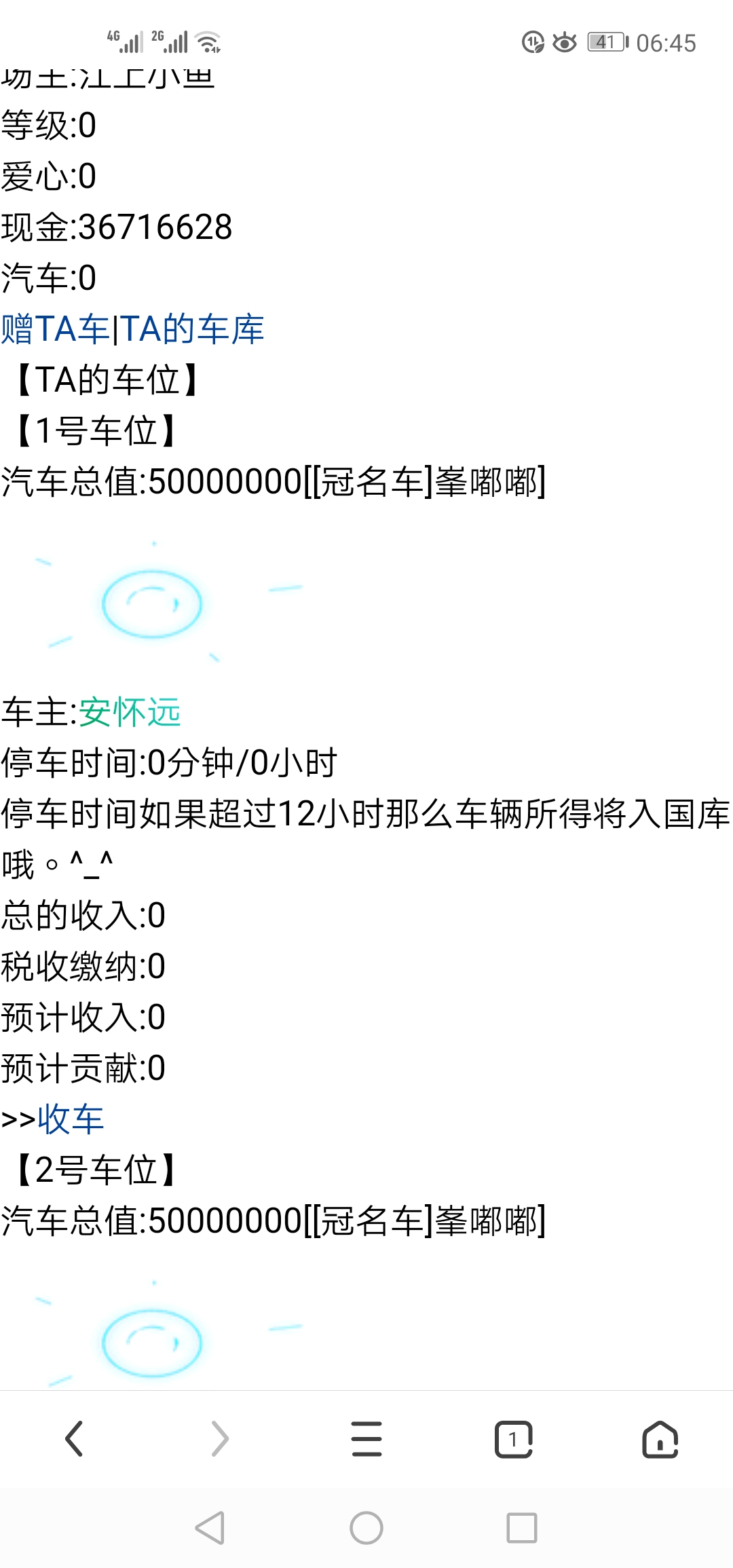Go to the browser home page
The width and height of the screenshot is (733, 1568).
tap(660, 1439)
